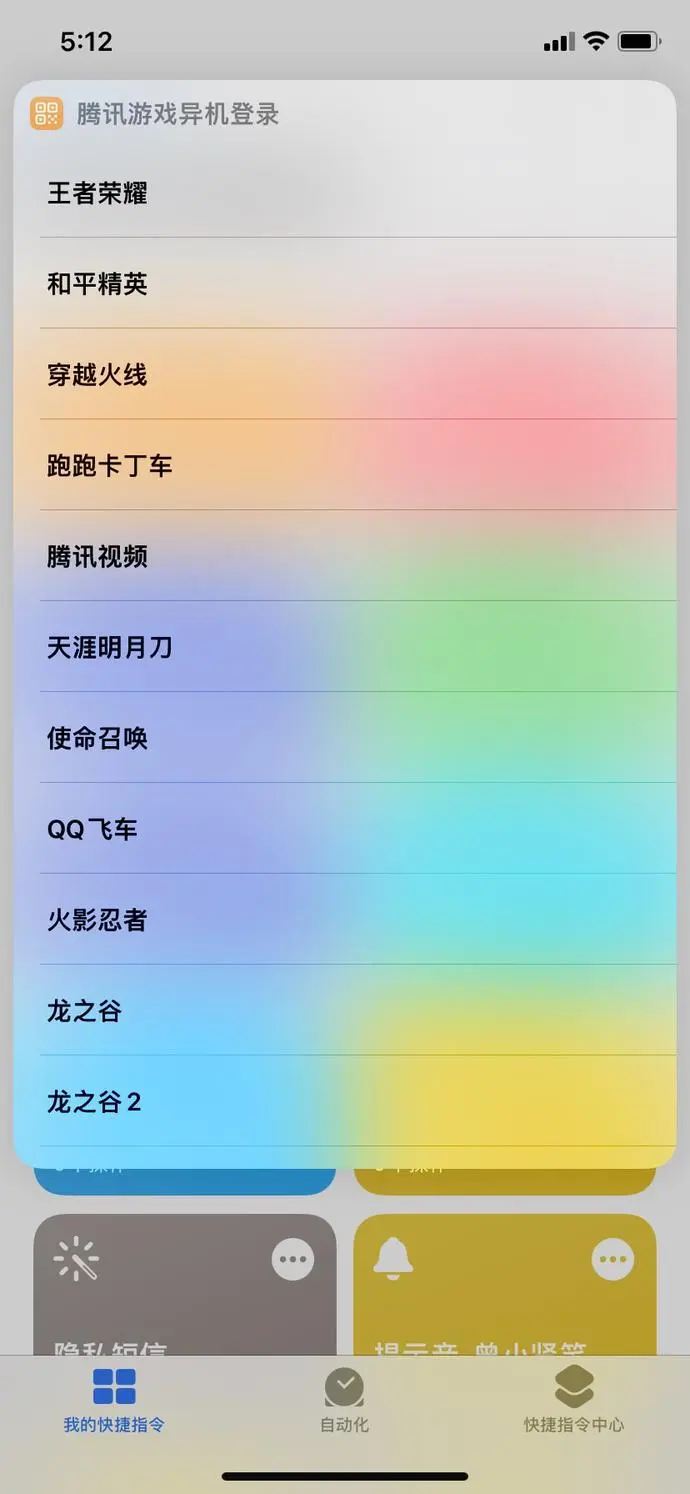Tap the 穿越火线 option
This screenshot has width=690, height=1494.
[345, 375]
